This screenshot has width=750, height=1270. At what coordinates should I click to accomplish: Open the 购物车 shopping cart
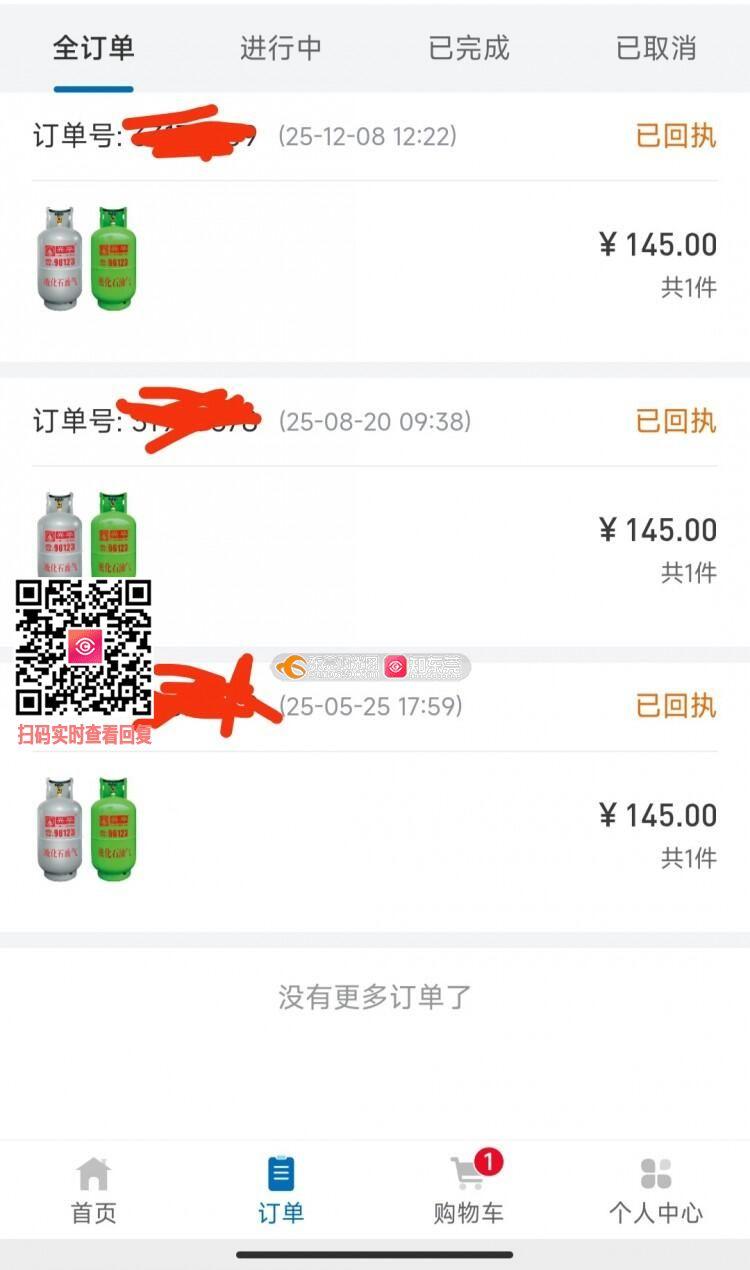(x=469, y=1190)
